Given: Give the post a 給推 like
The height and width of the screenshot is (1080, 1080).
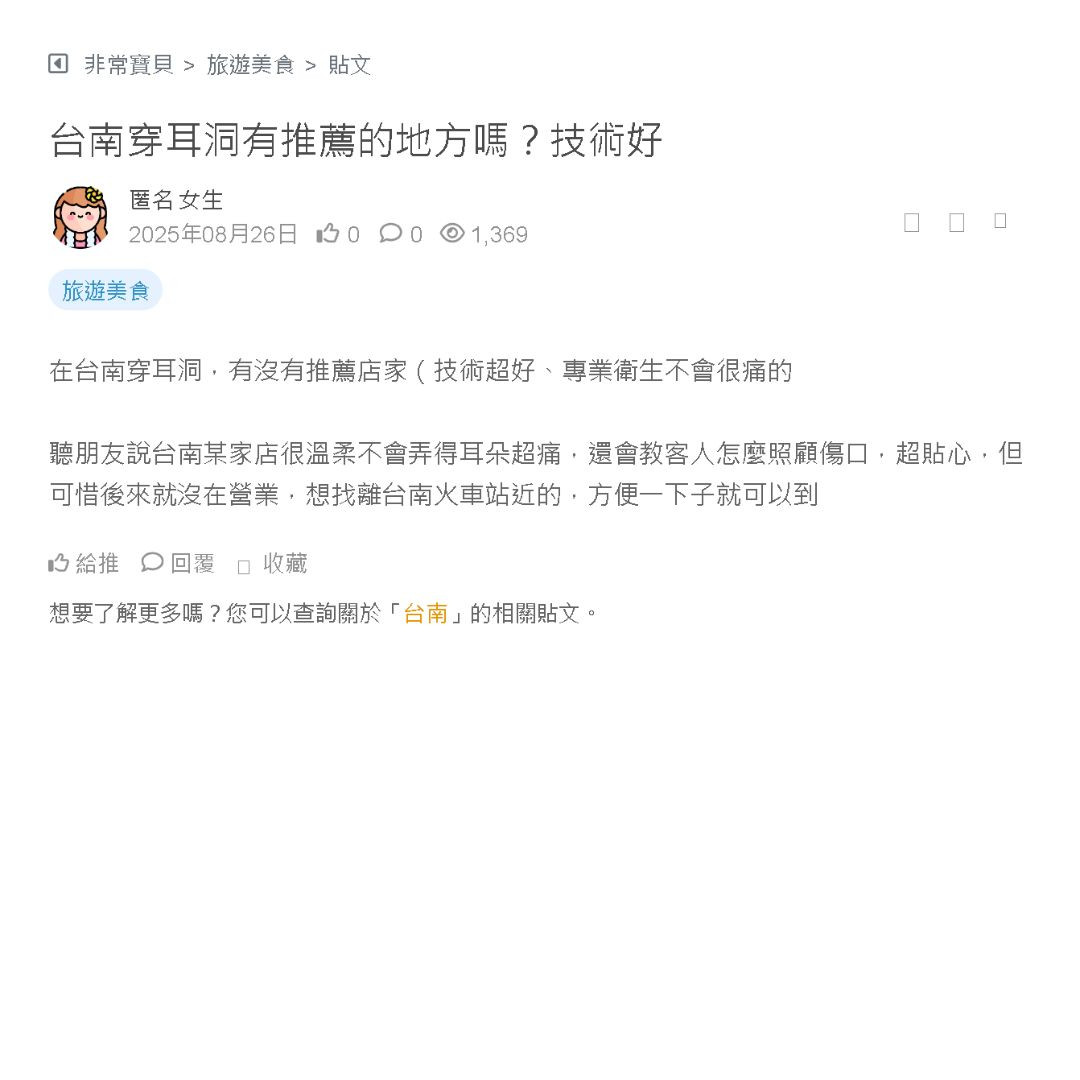Looking at the screenshot, I should [x=84, y=563].
